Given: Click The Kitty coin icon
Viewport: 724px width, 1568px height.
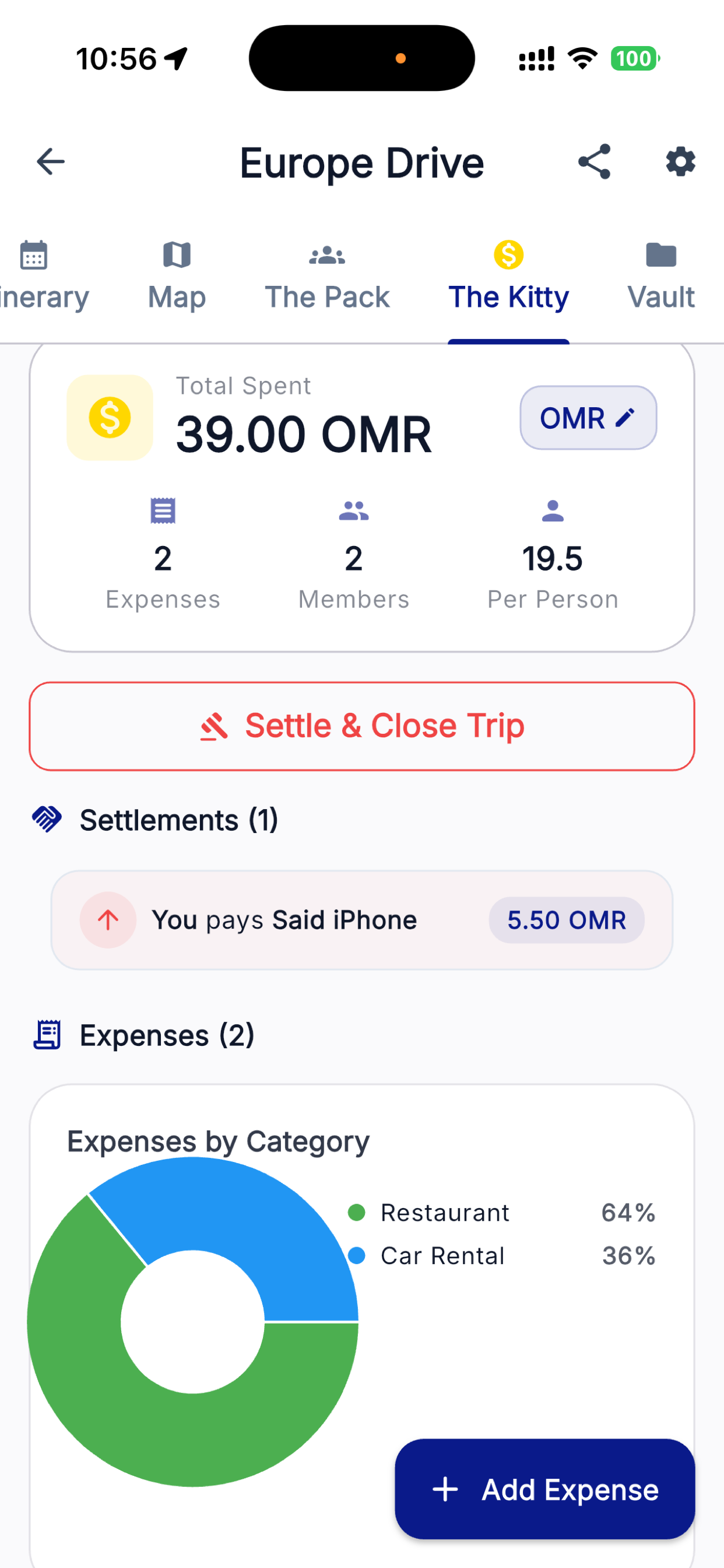Looking at the screenshot, I should 509,254.
